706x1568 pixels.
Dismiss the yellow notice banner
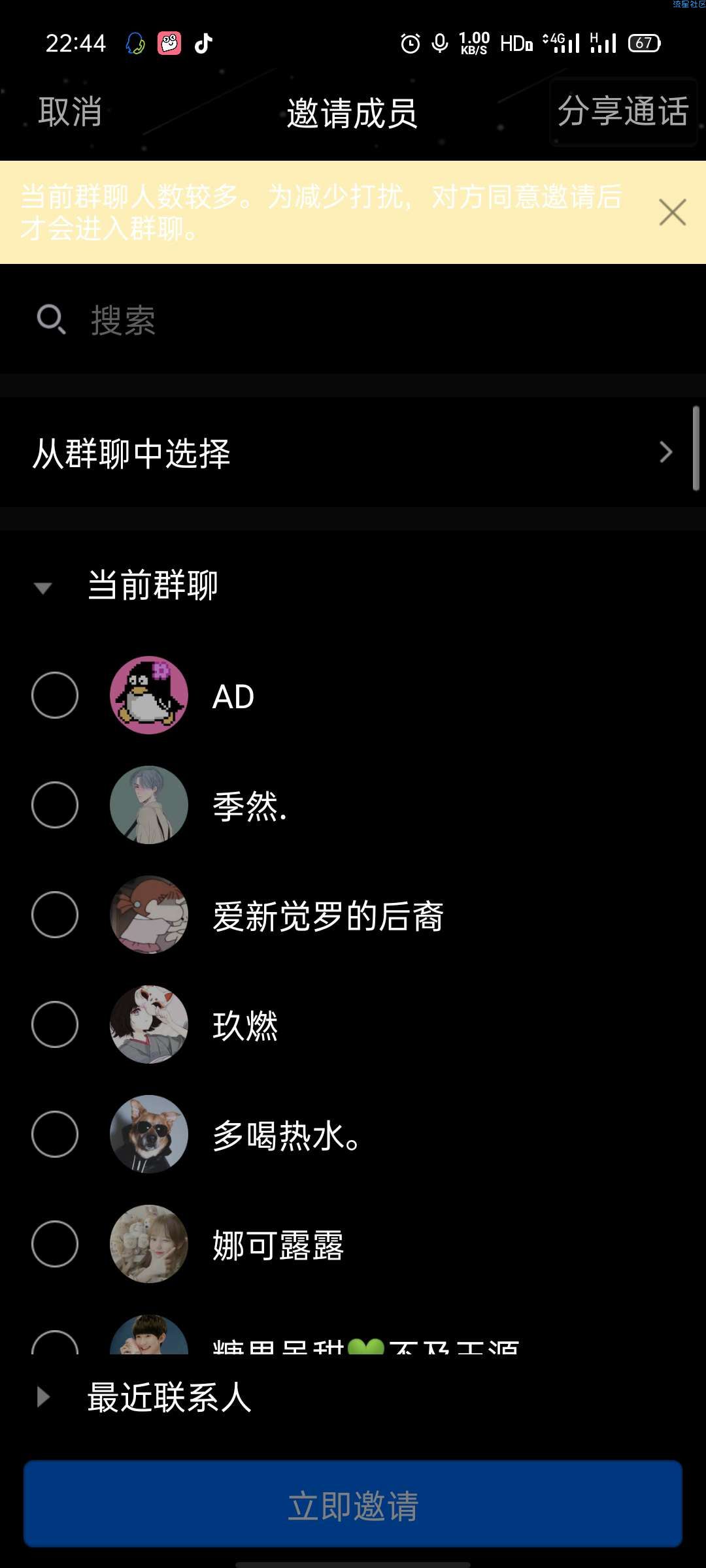coord(672,213)
